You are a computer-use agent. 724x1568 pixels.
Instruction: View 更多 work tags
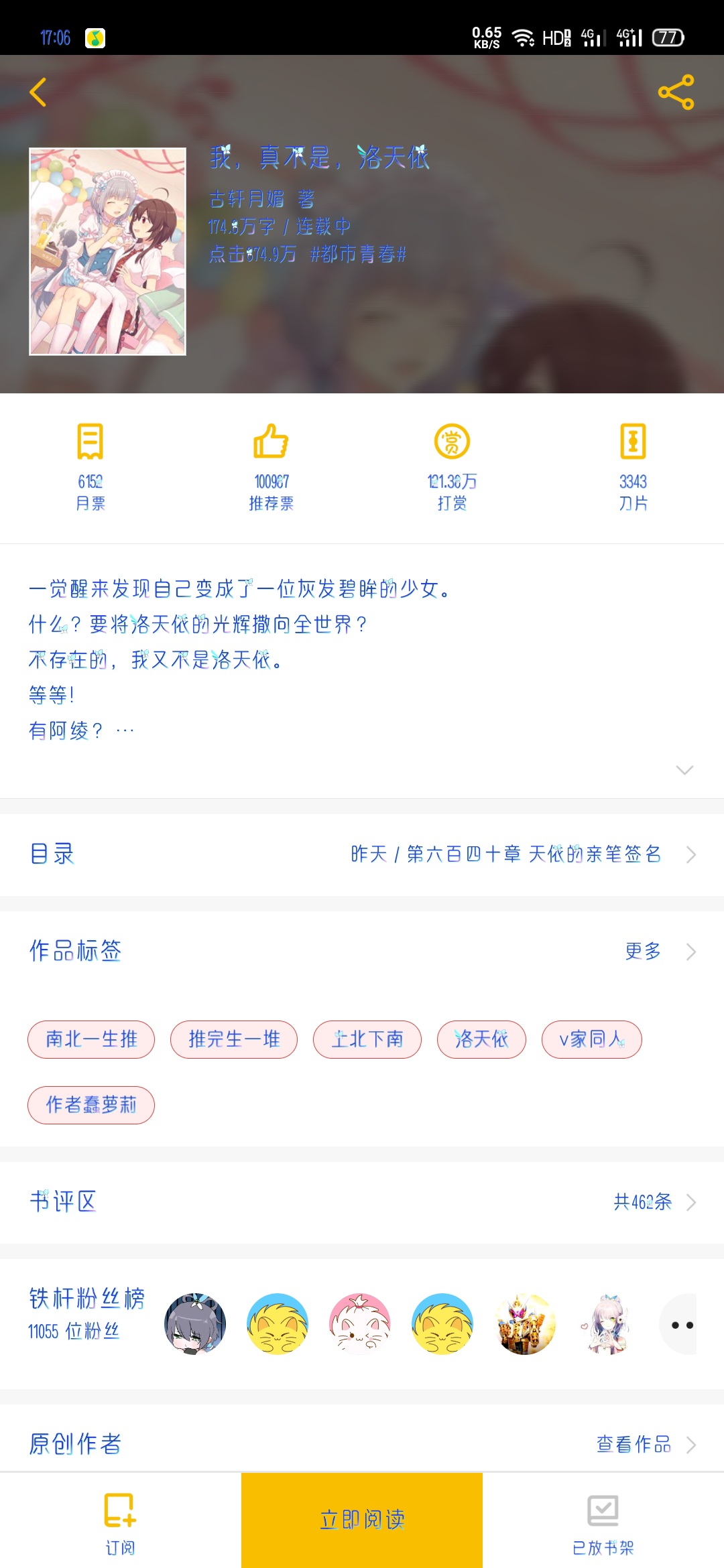(x=660, y=952)
